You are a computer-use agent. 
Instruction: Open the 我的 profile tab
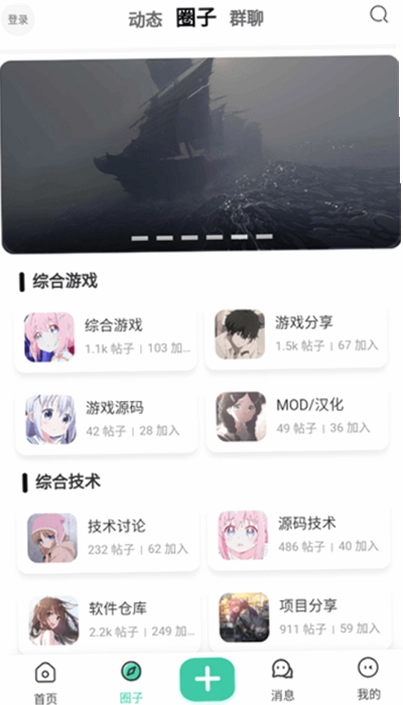click(x=369, y=679)
